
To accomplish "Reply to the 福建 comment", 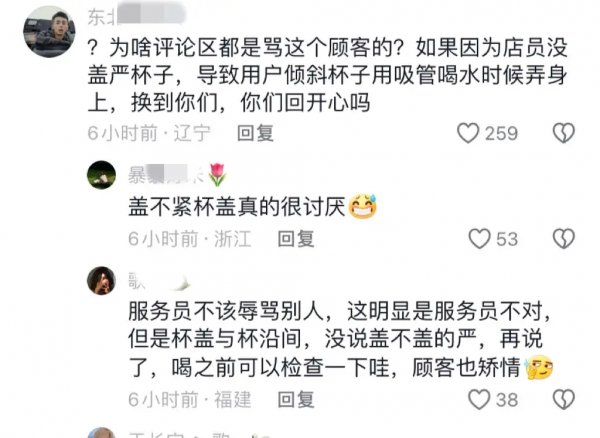I will 295,400.
